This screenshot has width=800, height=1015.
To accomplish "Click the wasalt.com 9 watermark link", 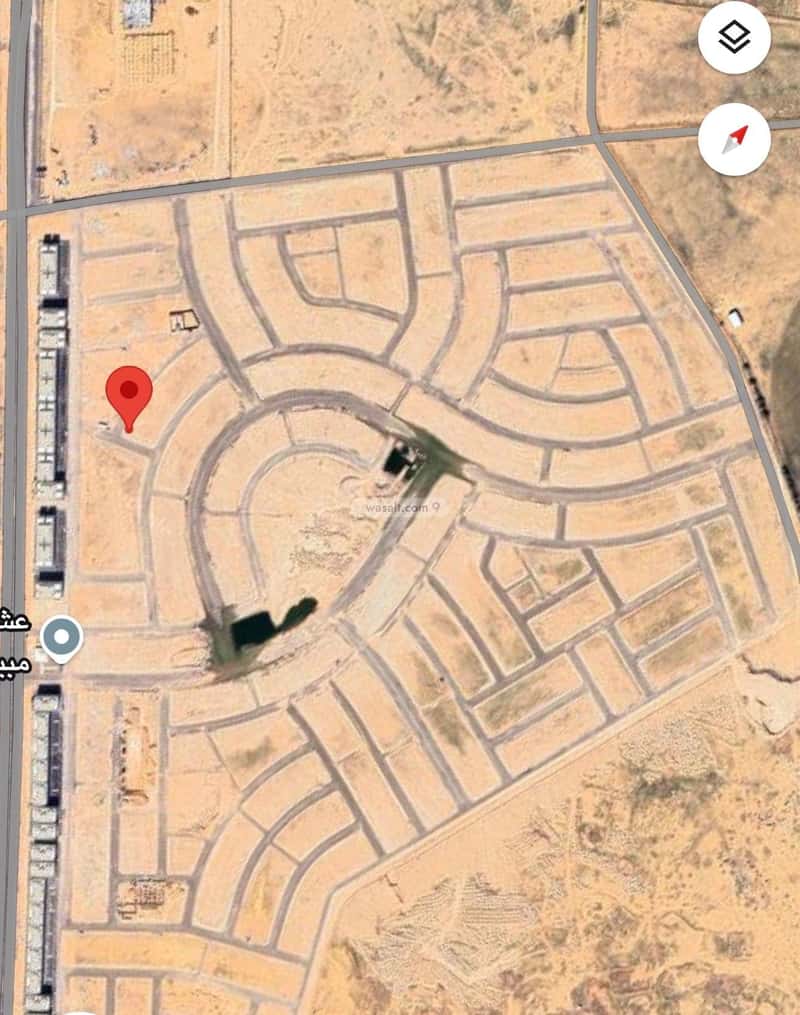I will [x=398, y=508].
